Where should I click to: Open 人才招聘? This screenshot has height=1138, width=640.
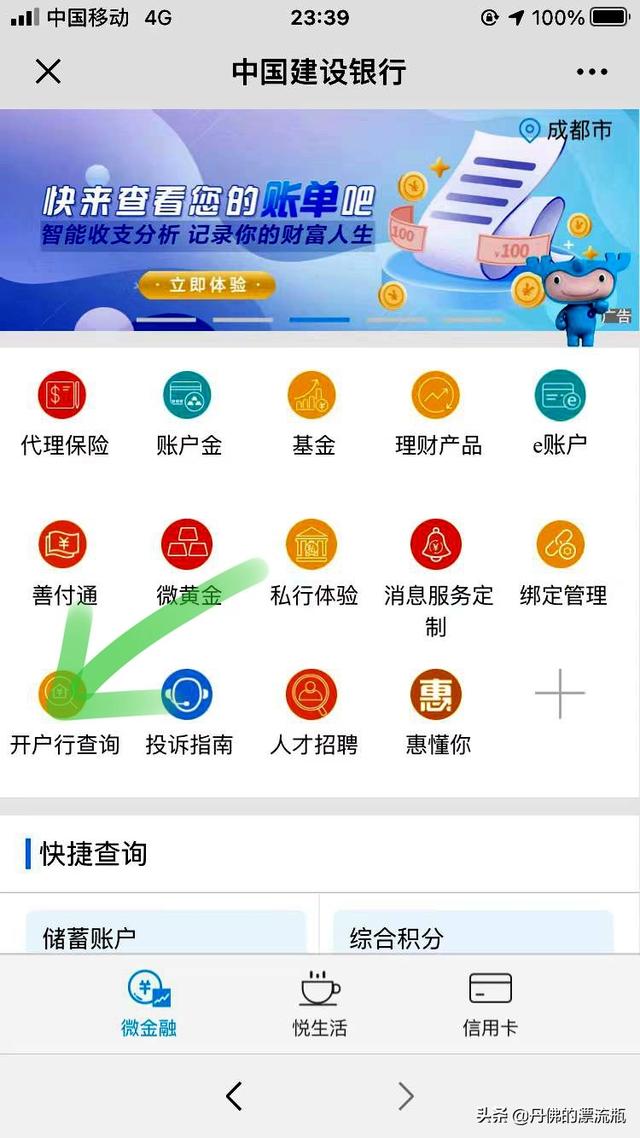coord(313,713)
